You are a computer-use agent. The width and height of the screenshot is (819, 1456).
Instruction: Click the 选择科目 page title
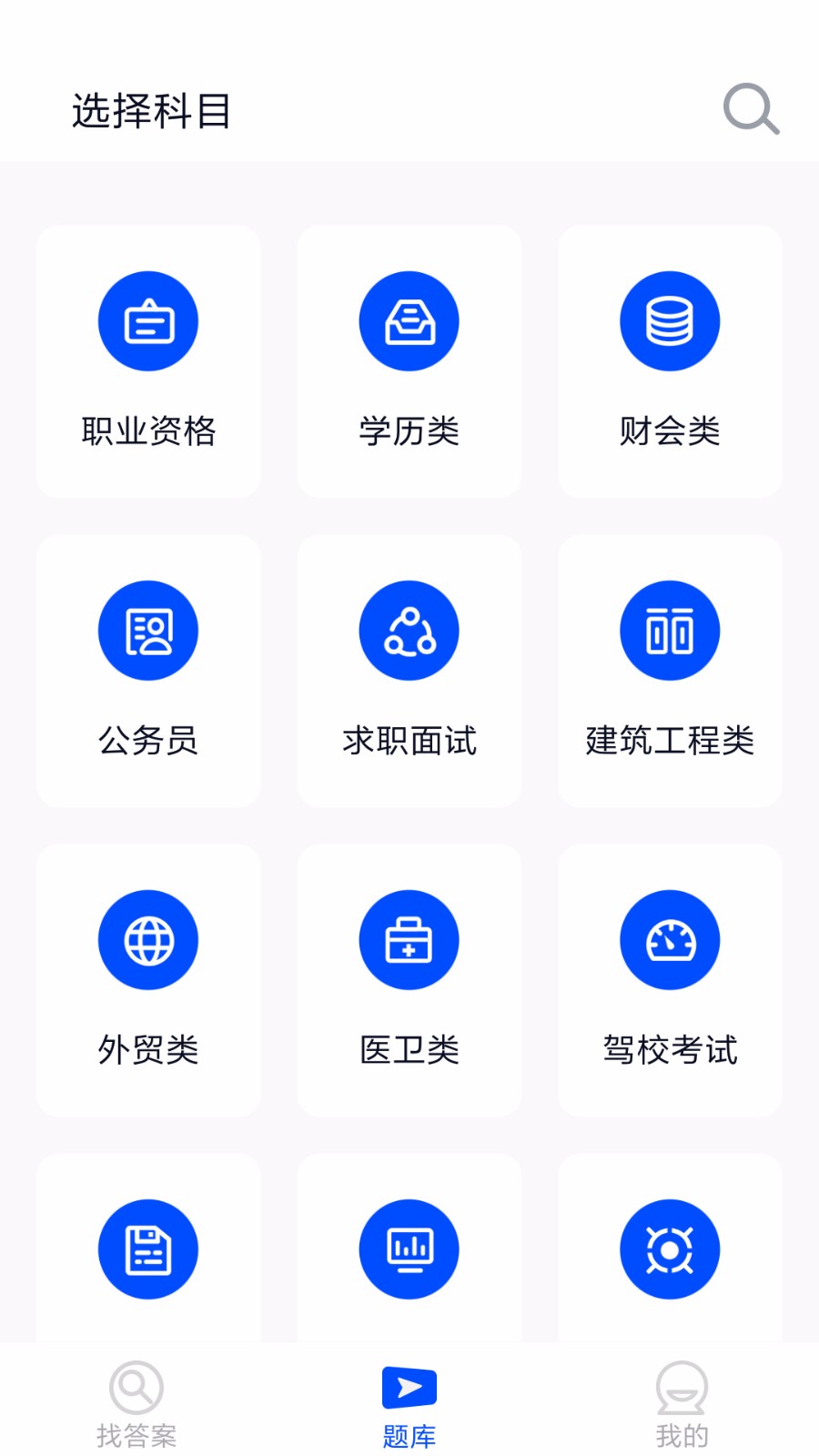click(x=151, y=111)
